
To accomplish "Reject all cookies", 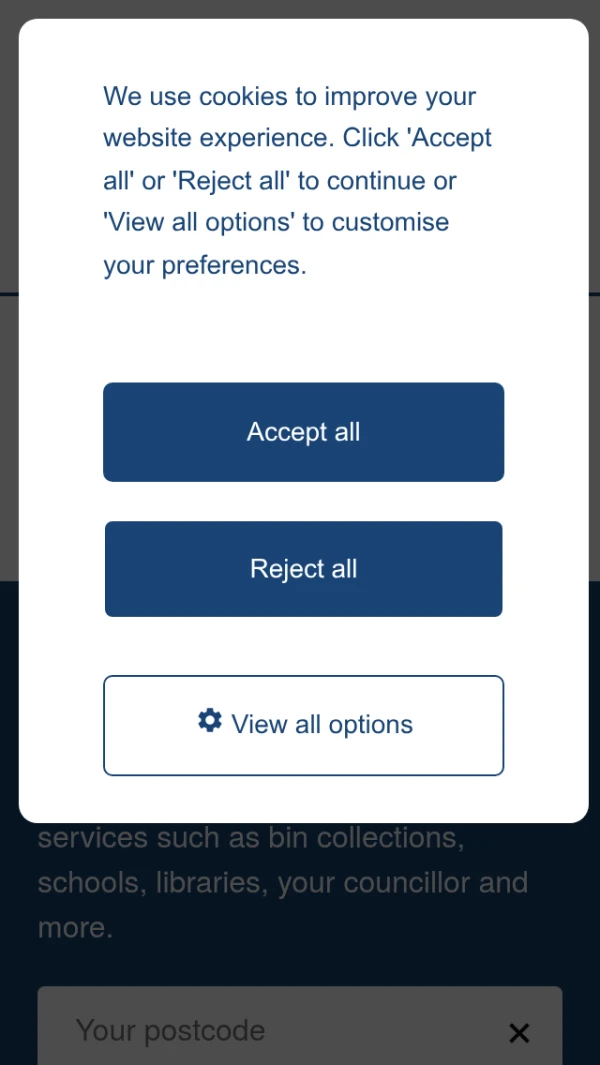I will [x=303, y=569].
